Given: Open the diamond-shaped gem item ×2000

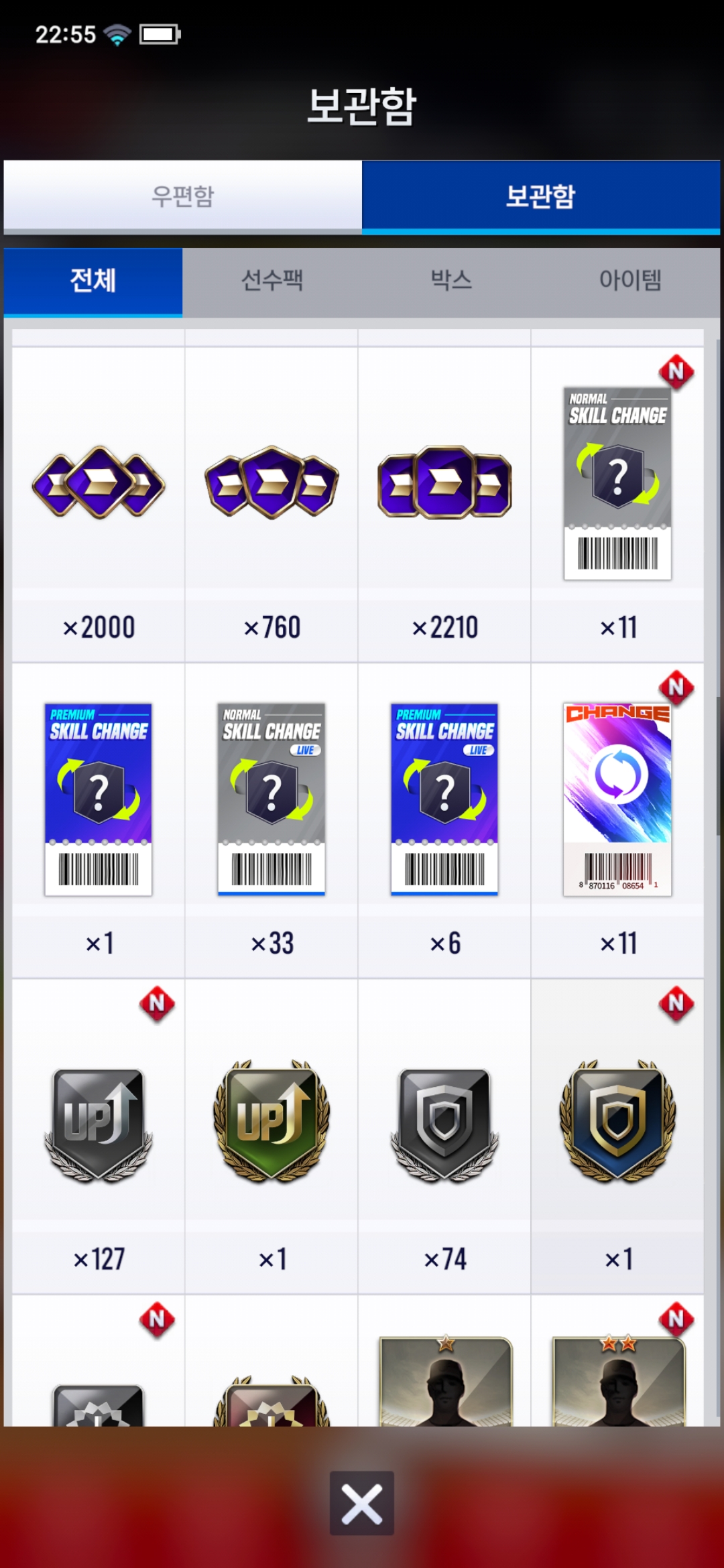Looking at the screenshot, I should pyautogui.click(x=99, y=504).
